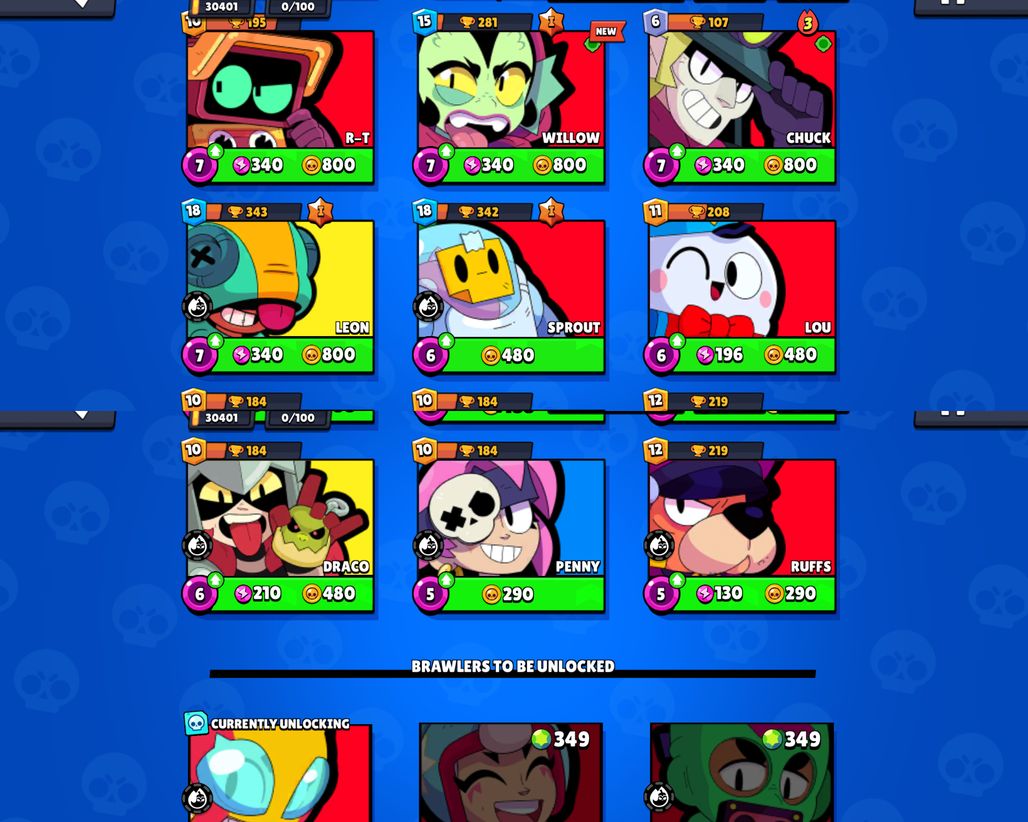
Task: View the currently unlocking brawler
Action: (280, 775)
